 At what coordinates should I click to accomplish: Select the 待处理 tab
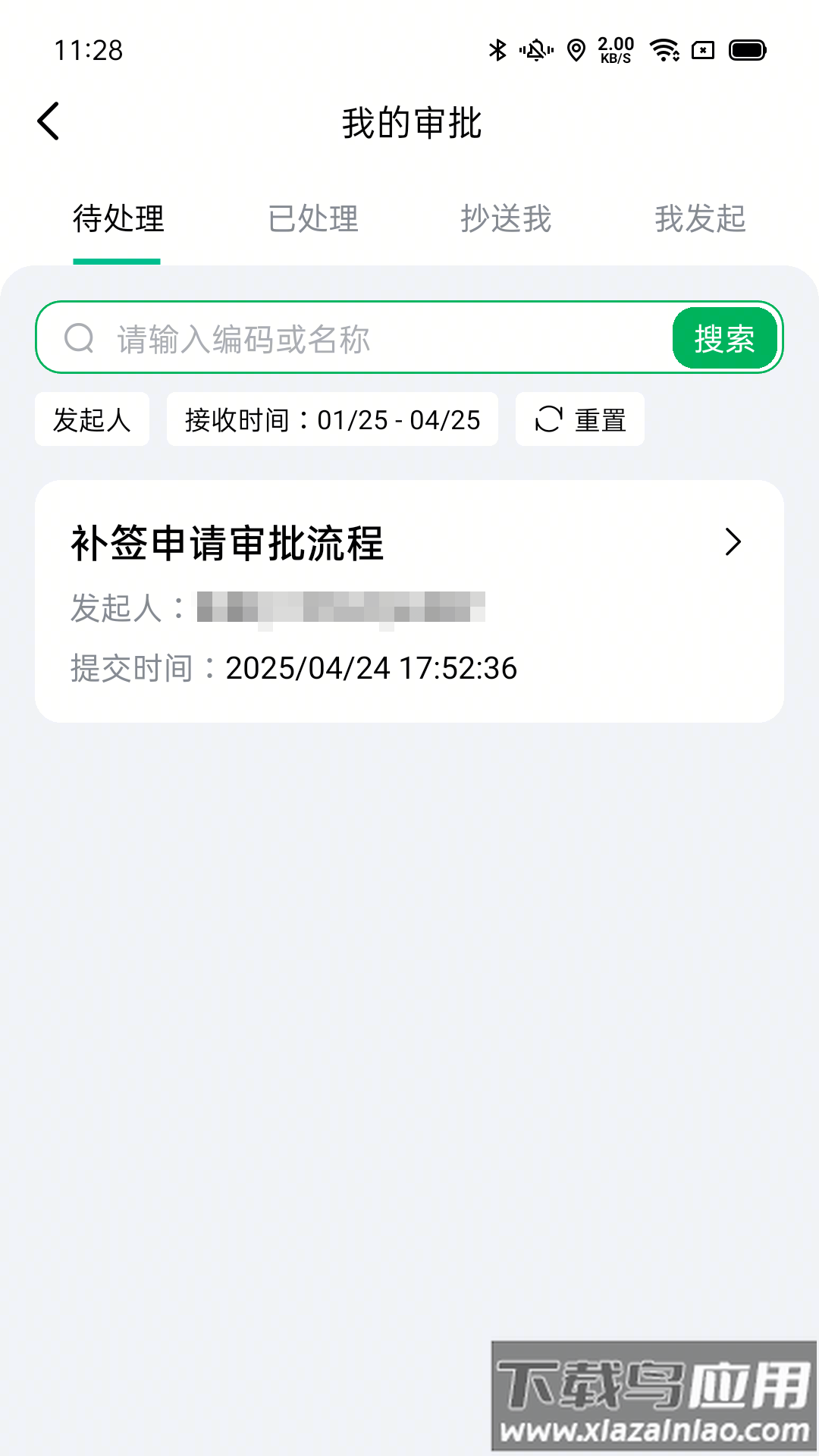tap(118, 219)
